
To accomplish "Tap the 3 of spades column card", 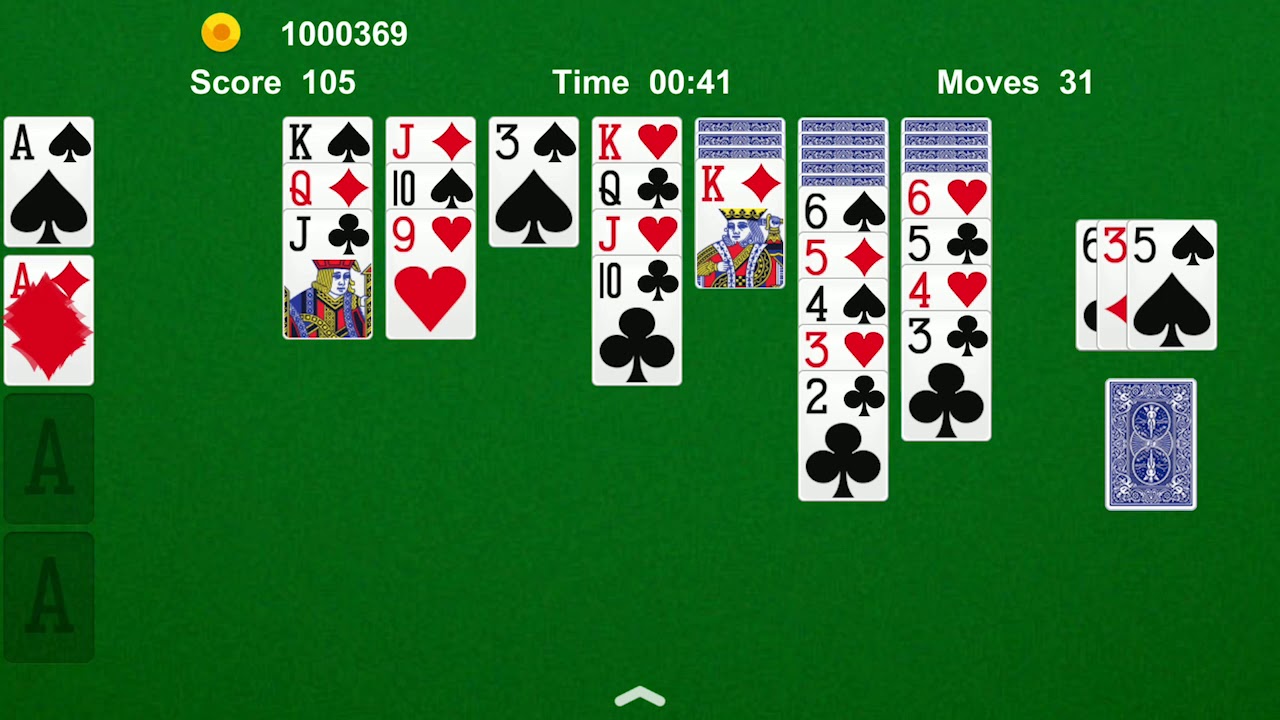I will tap(534, 182).
